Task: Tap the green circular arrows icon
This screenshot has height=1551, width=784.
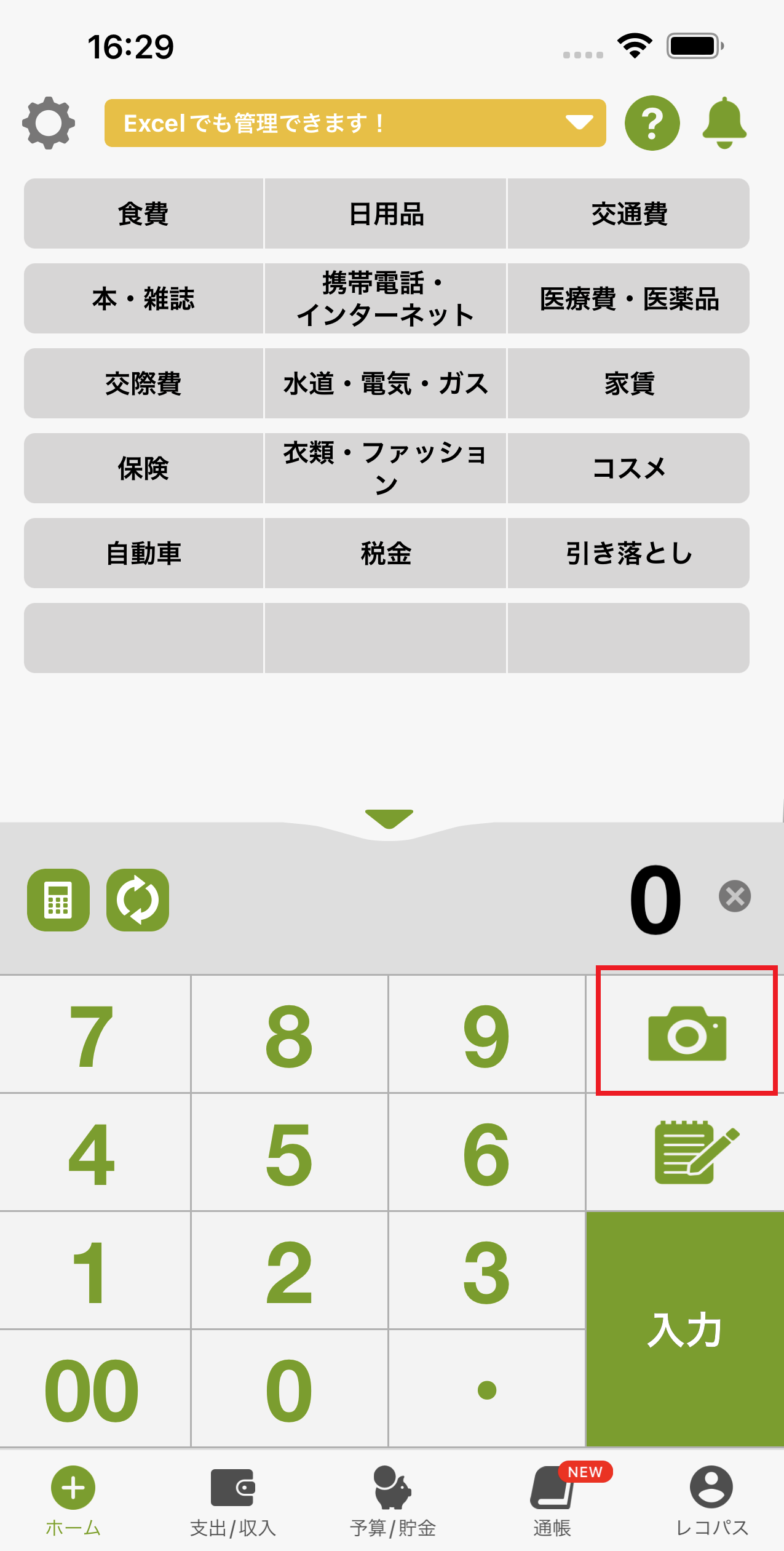Action: 138,899
